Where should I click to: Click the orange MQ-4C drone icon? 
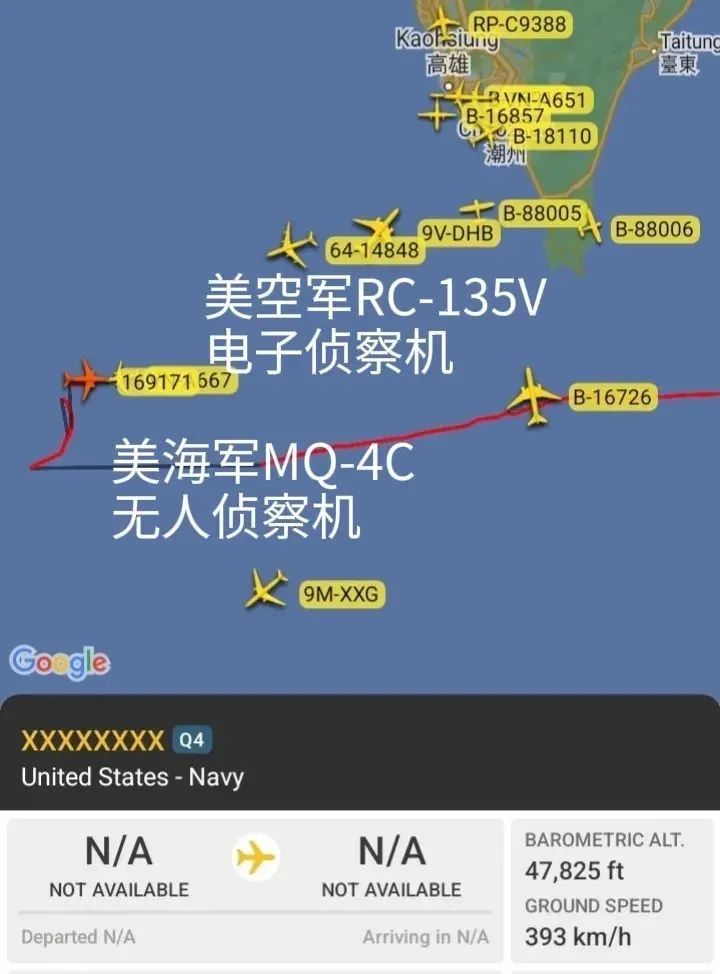point(85,380)
